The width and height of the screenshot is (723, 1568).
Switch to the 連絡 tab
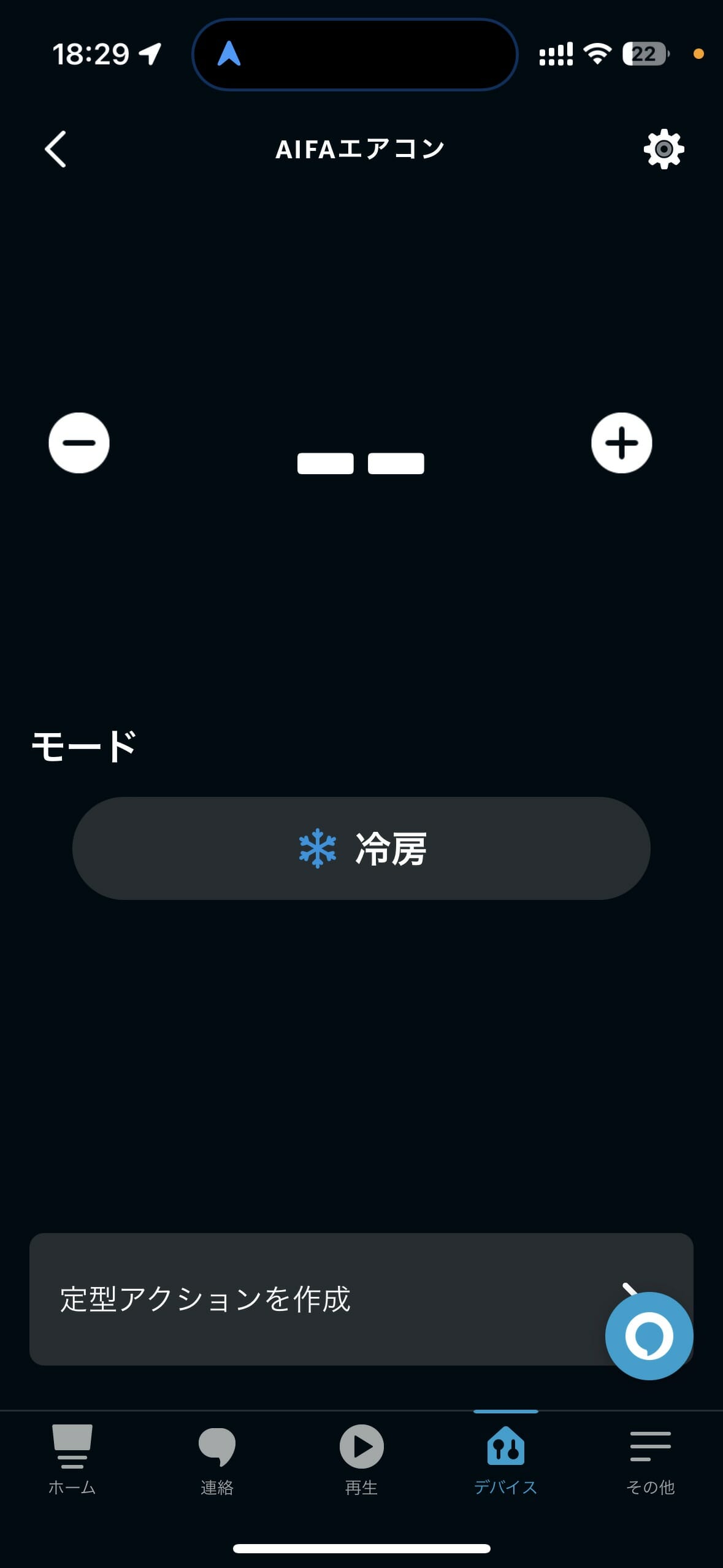click(x=217, y=1459)
